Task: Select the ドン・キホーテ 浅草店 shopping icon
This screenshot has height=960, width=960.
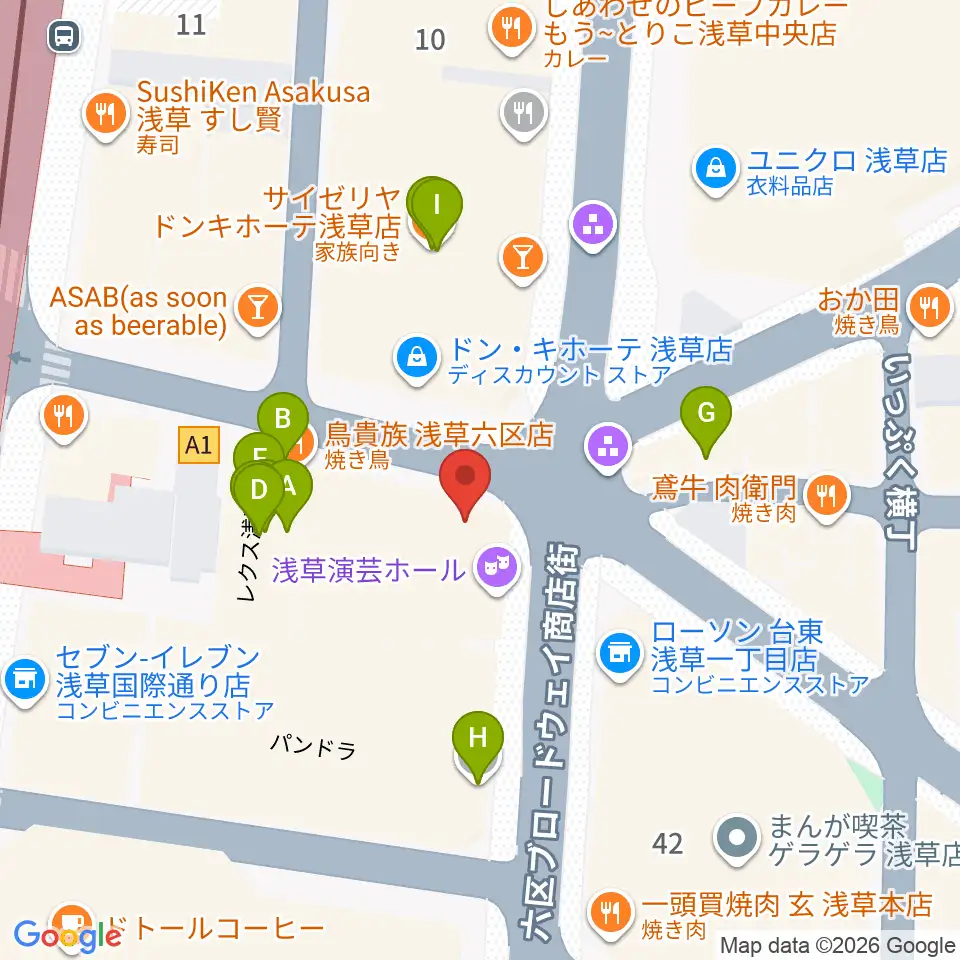Action: (x=417, y=359)
